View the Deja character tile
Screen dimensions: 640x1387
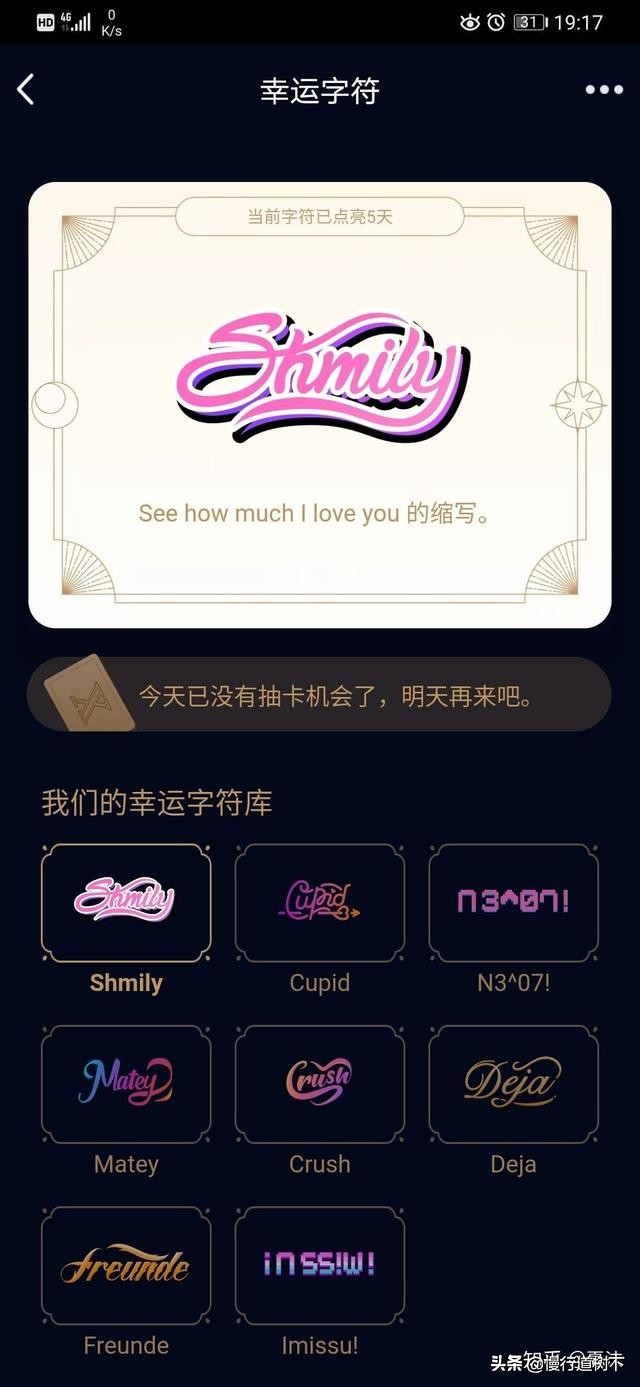click(513, 1084)
